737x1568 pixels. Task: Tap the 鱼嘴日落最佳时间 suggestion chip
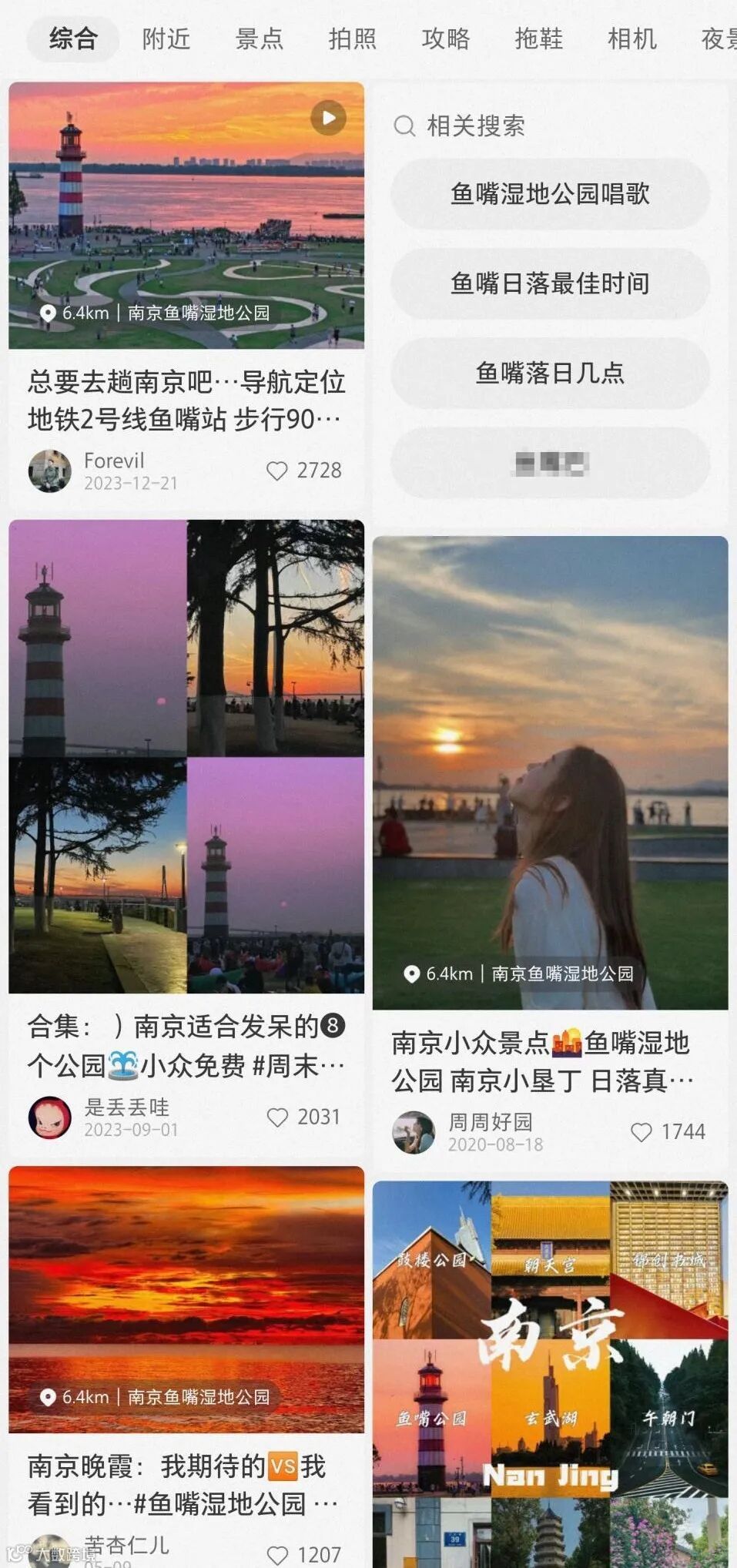tap(550, 283)
